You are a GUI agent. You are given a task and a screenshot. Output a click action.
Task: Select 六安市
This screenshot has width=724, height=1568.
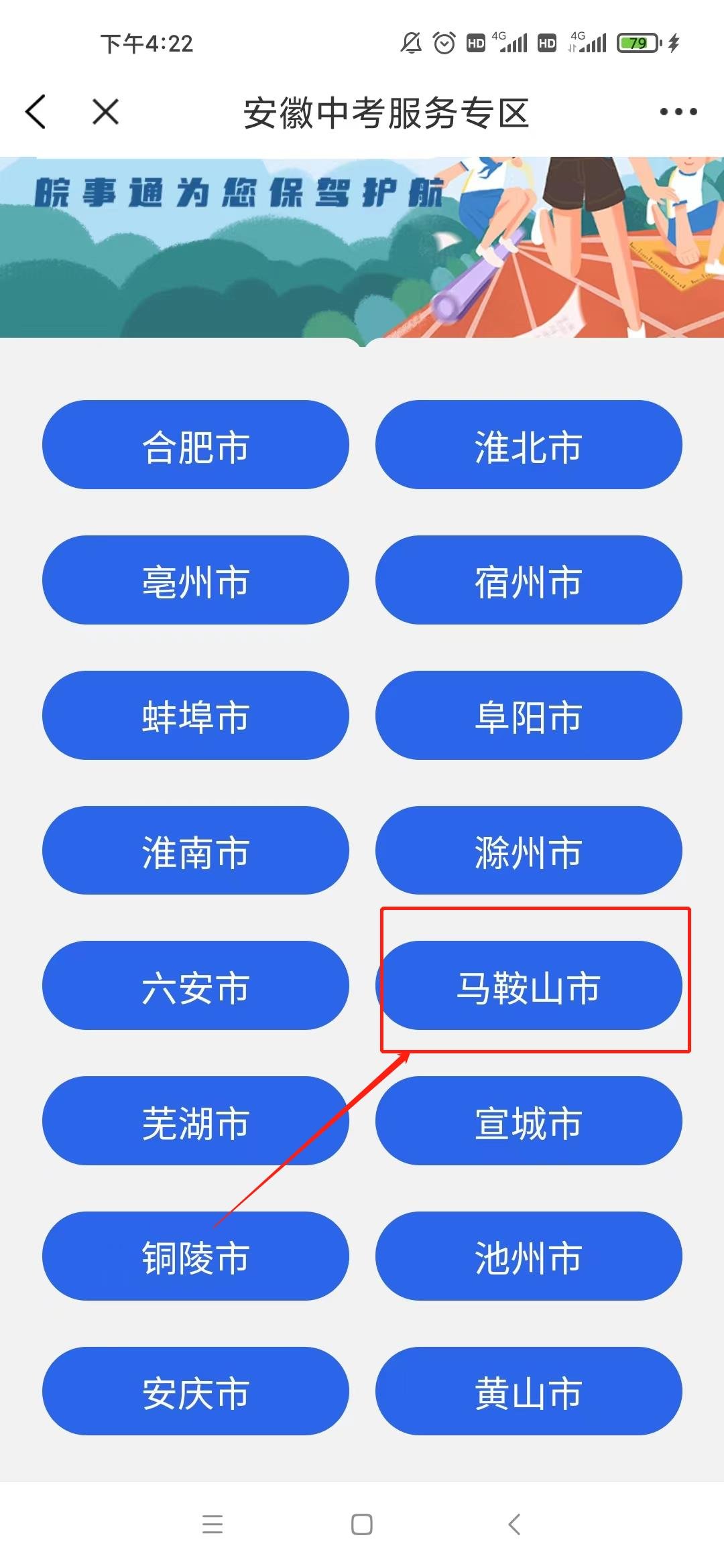coord(195,985)
